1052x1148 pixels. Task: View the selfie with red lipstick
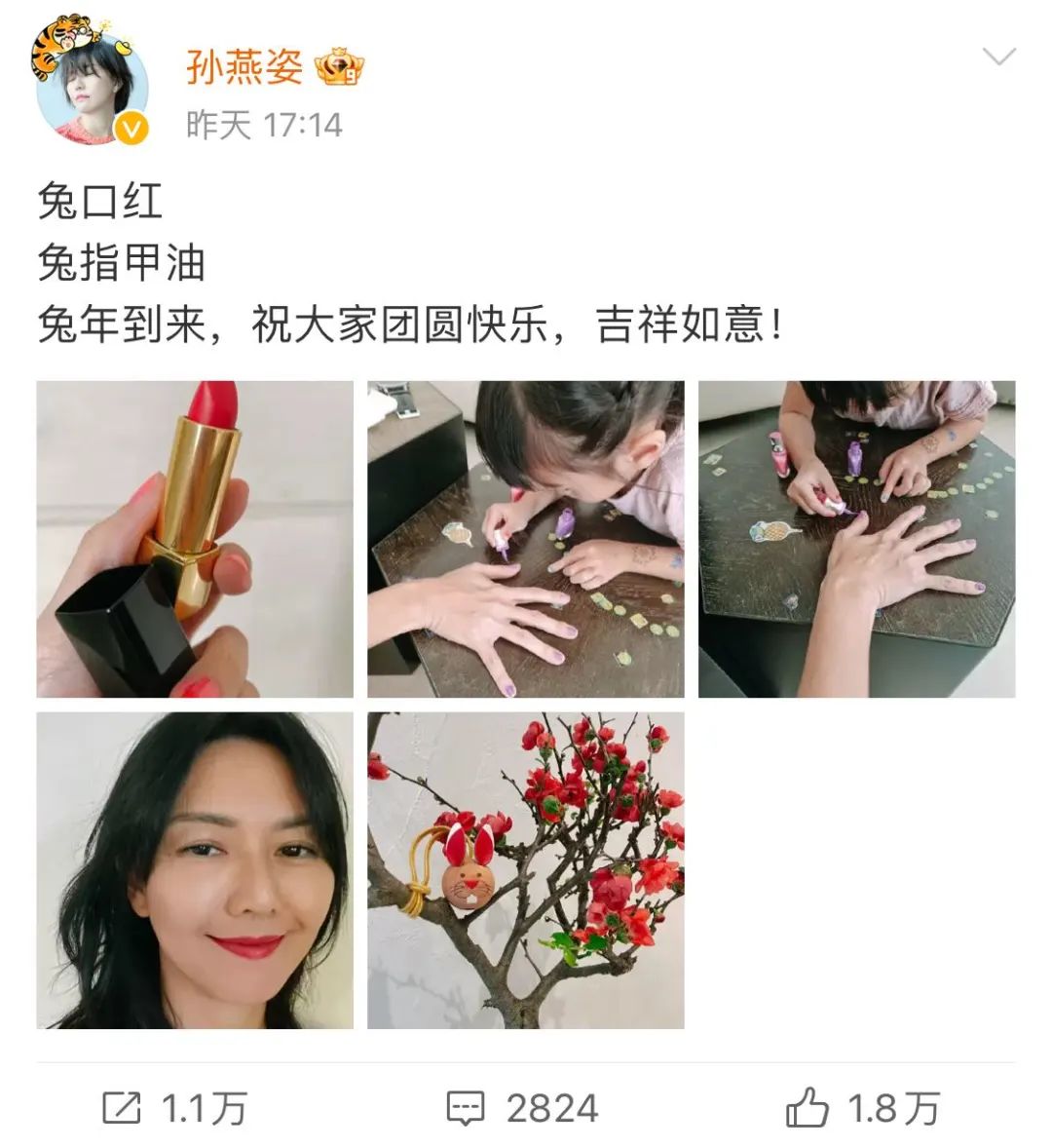click(x=195, y=870)
